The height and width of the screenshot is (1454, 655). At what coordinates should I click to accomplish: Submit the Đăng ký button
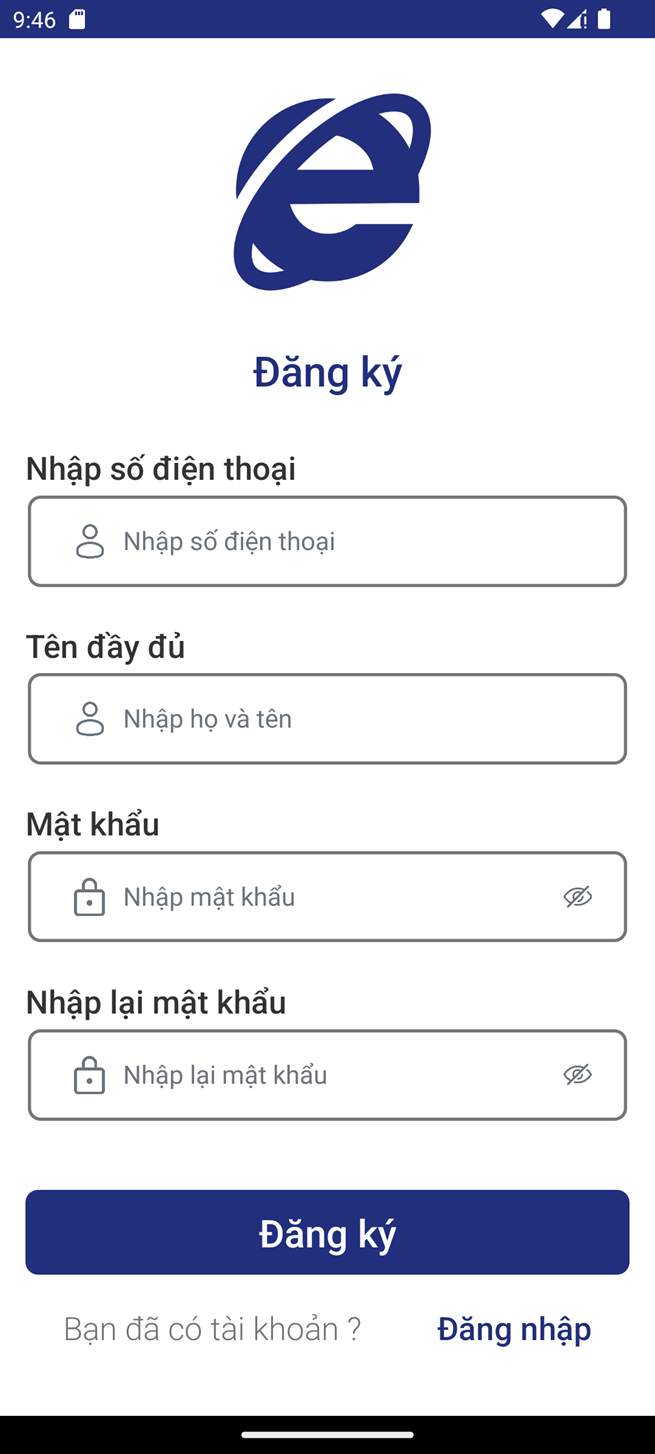(327, 1232)
